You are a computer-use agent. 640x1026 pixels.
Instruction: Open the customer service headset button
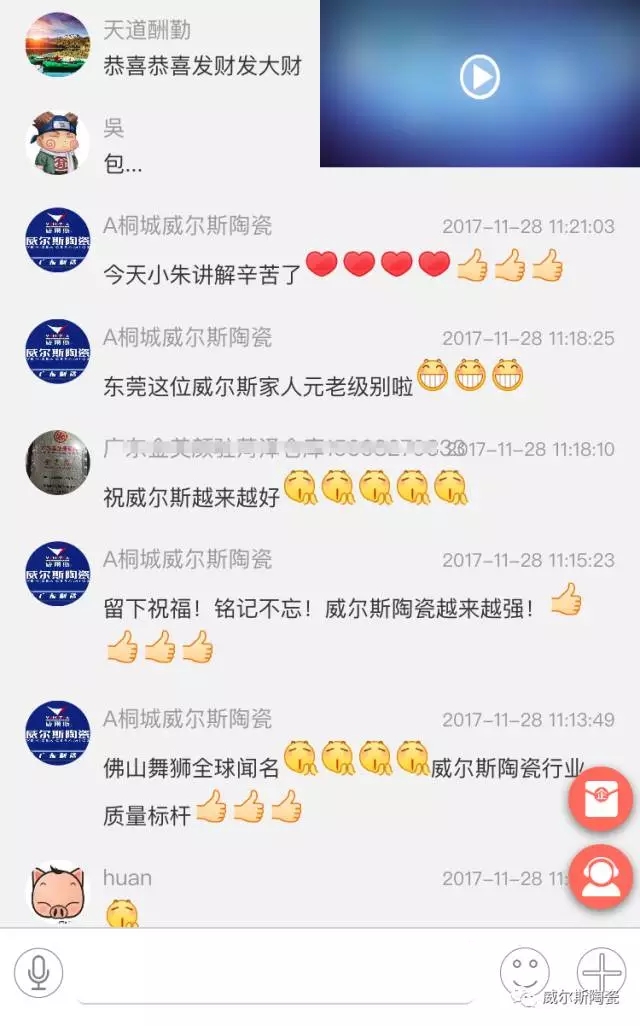click(601, 876)
